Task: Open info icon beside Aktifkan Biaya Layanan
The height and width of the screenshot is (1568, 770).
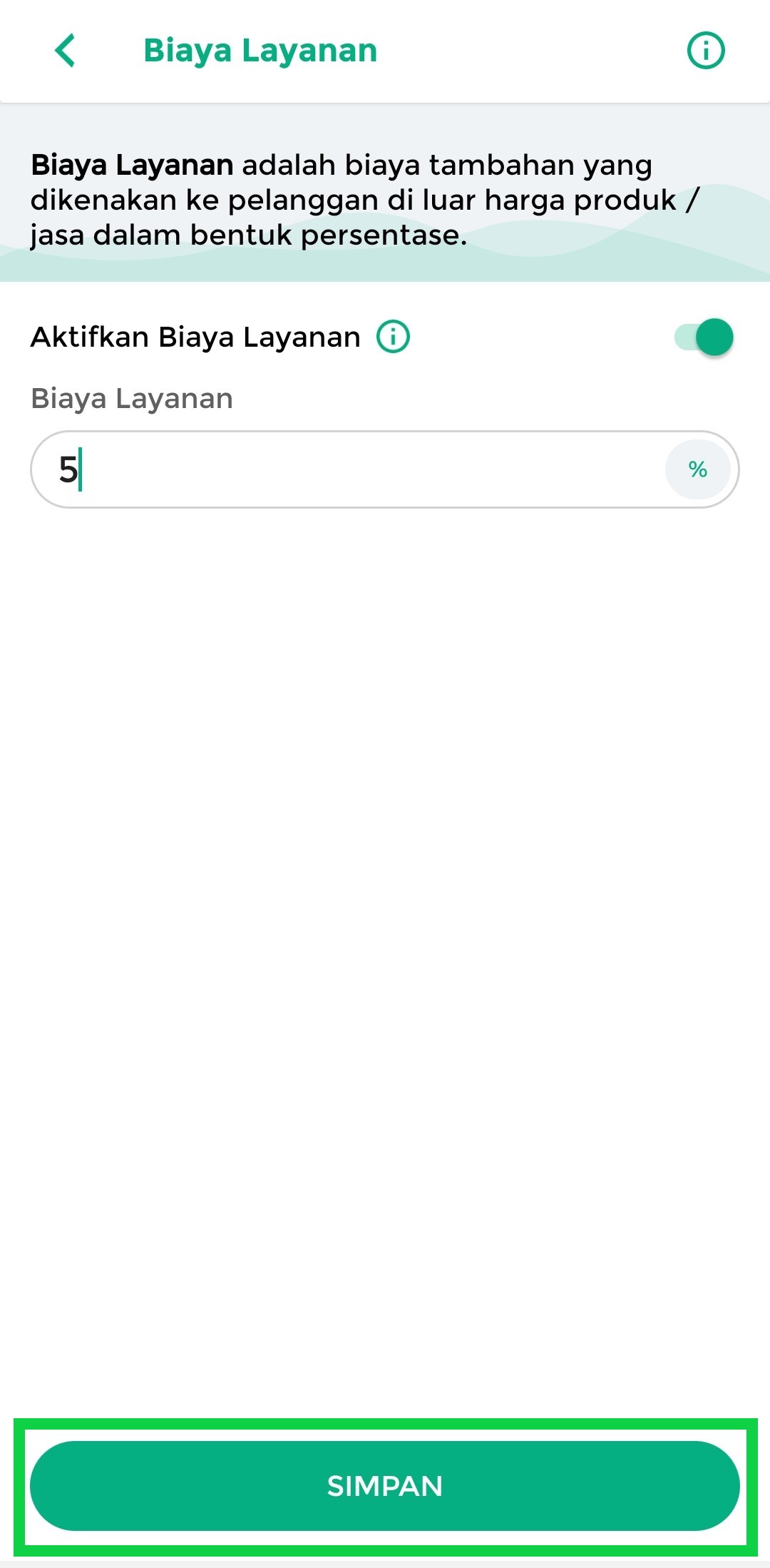Action: pyautogui.click(x=393, y=337)
